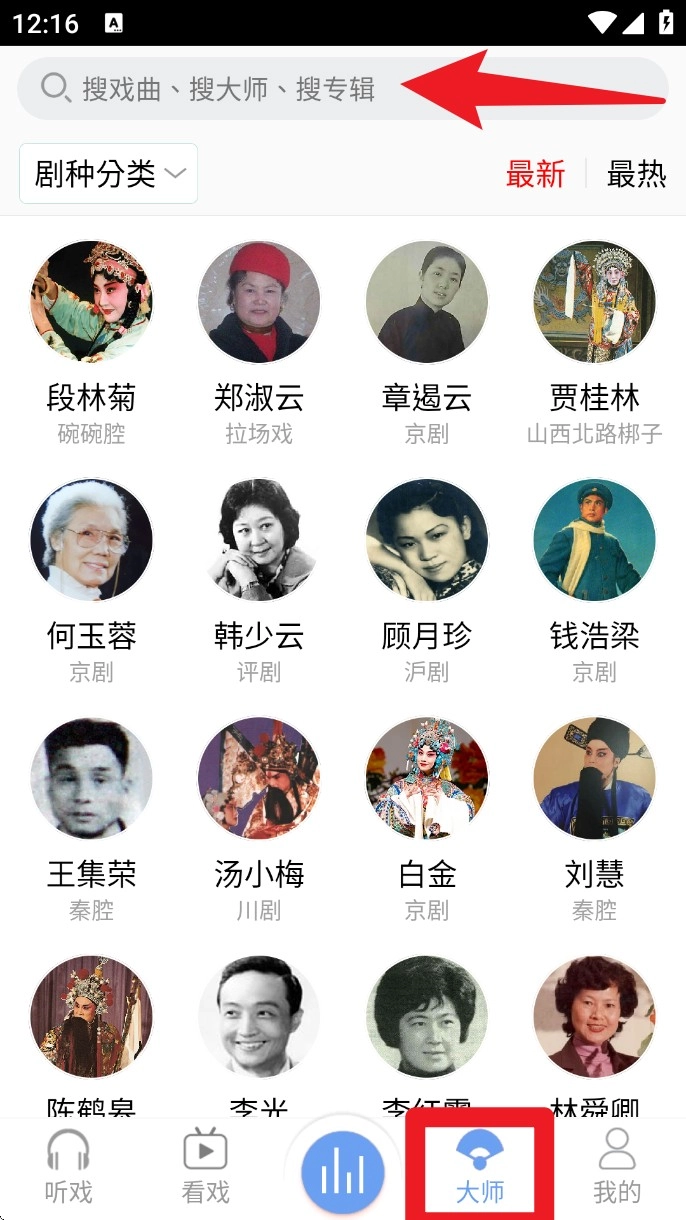The height and width of the screenshot is (1220, 686).
Task: Select master 王集荣
Action: pyautogui.click(x=91, y=778)
